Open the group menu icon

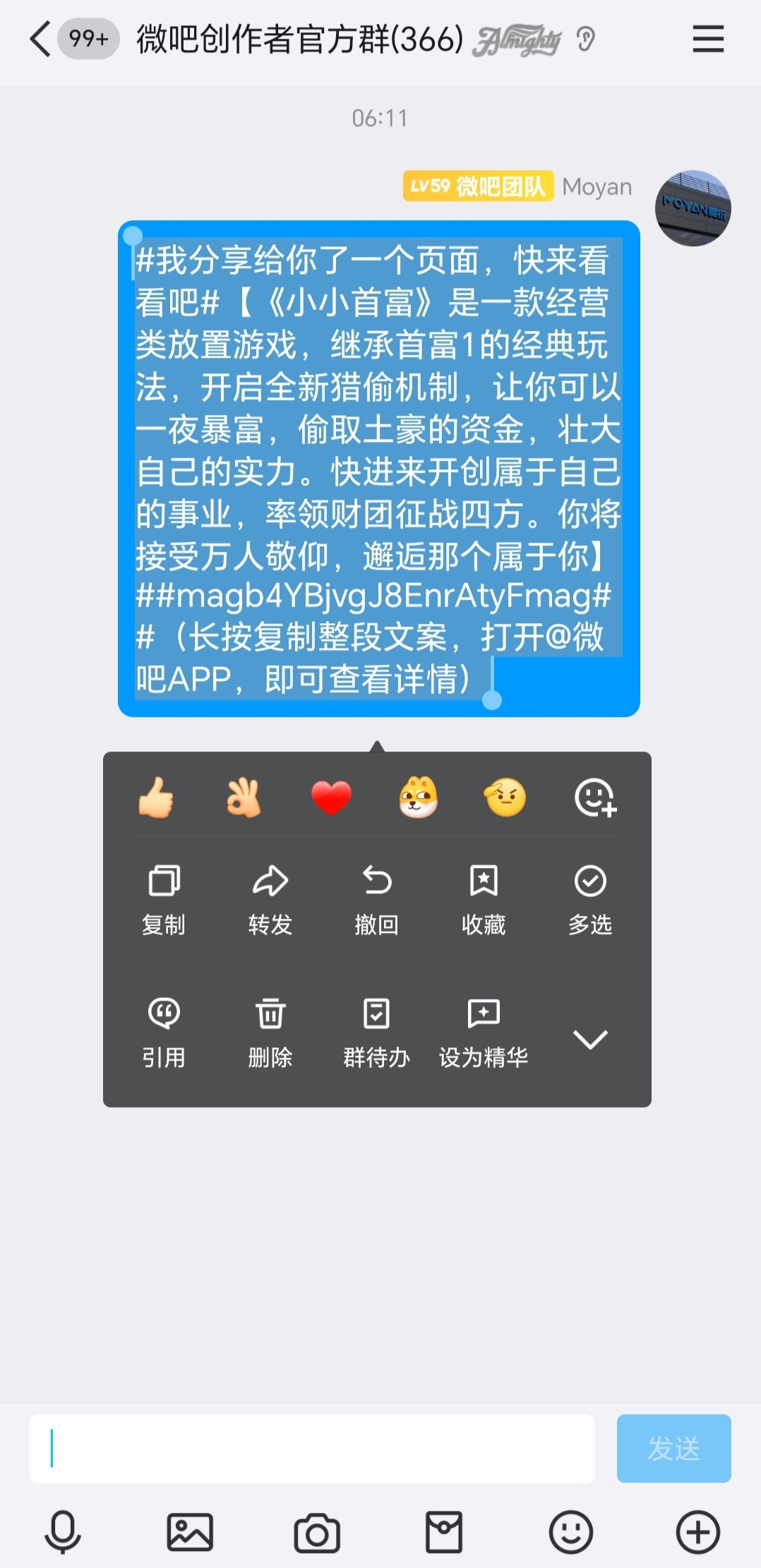coord(707,39)
